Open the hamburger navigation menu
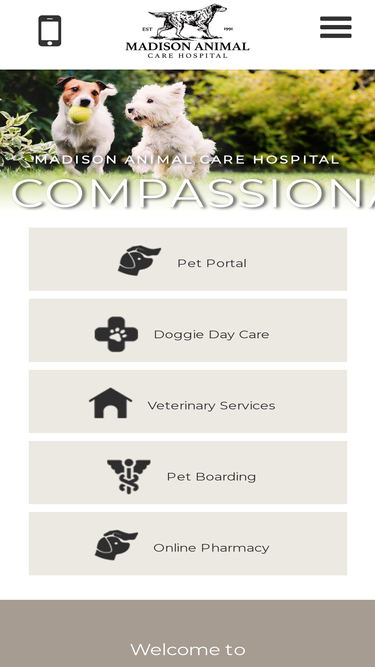375x667 pixels. [x=336, y=27]
